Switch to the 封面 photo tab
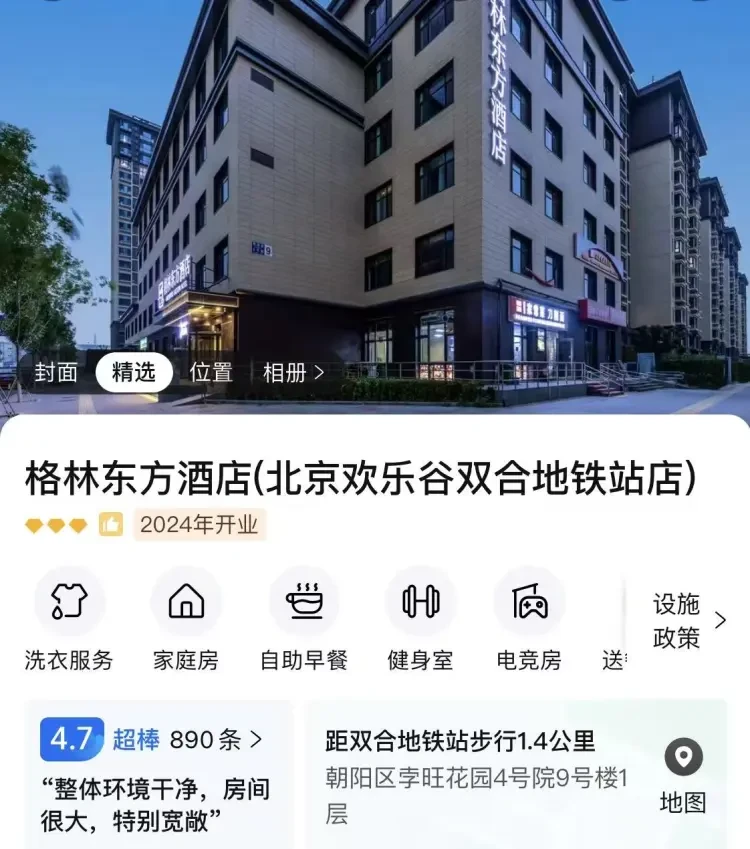 pyautogui.click(x=56, y=372)
